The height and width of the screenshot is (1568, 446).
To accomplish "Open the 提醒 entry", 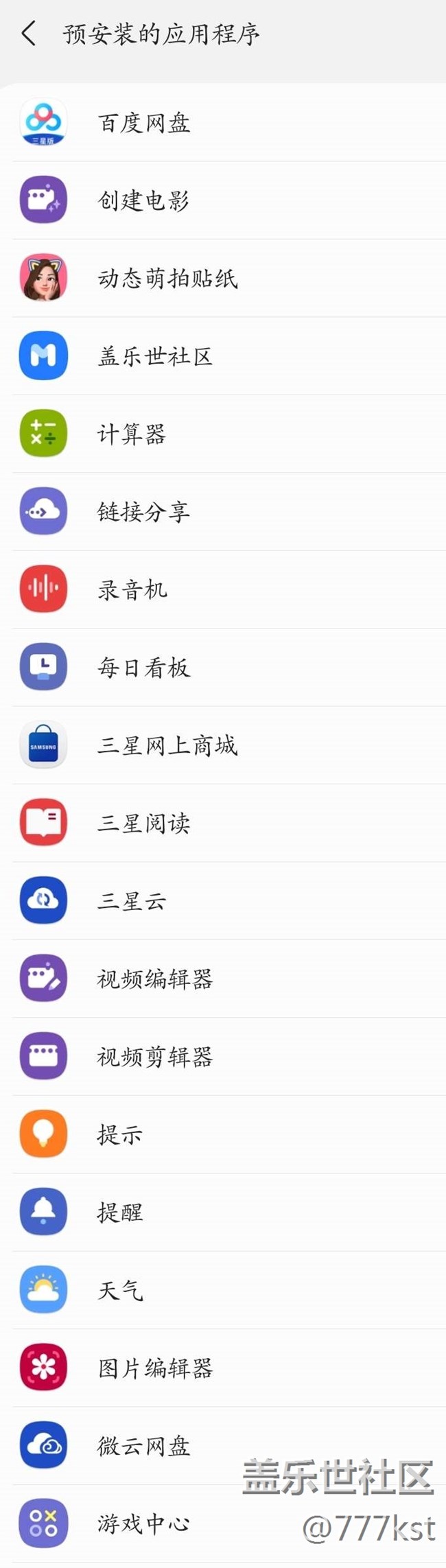I will 120,1213.
